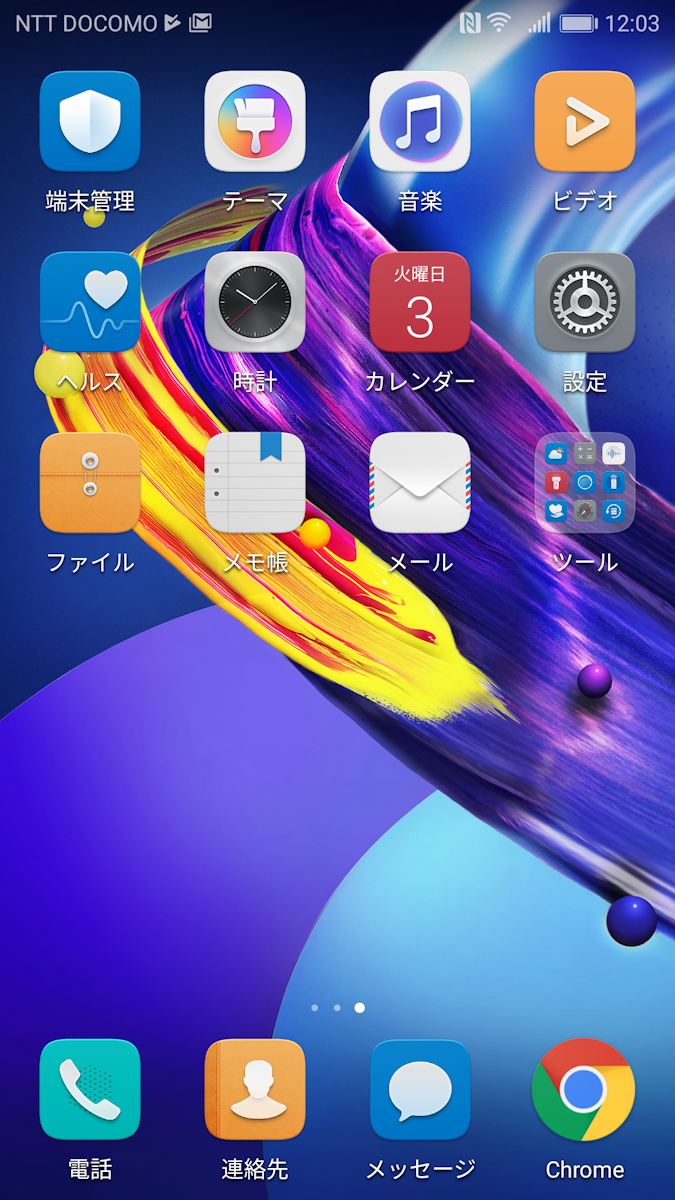Open the 時計 clock app
Image resolution: width=675 pixels, height=1200 pixels.
click(x=255, y=302)
